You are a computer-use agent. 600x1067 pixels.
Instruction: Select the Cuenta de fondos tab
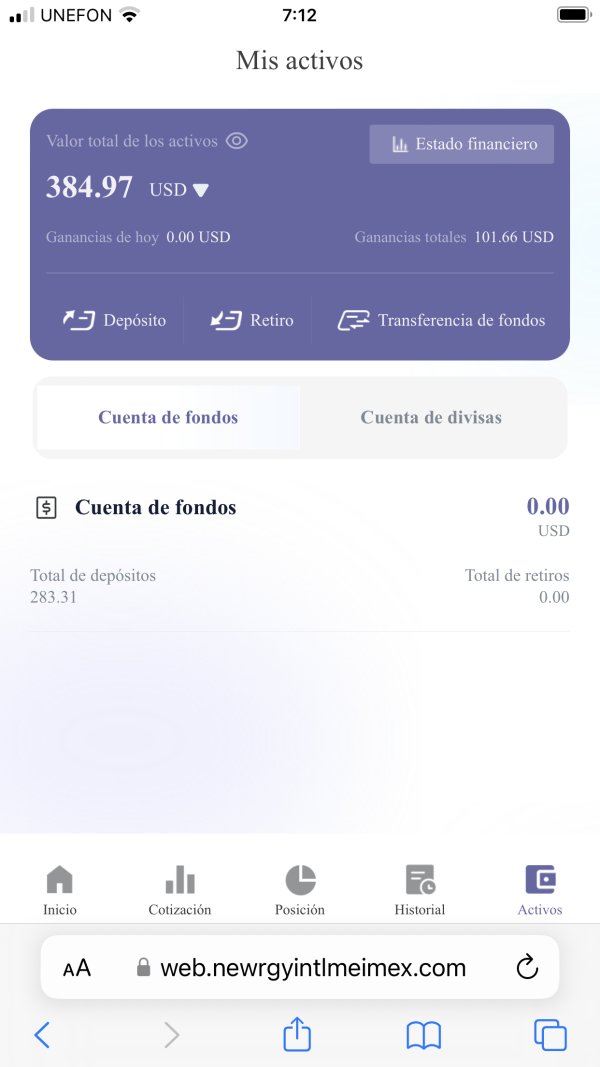[x=168, y=417]
